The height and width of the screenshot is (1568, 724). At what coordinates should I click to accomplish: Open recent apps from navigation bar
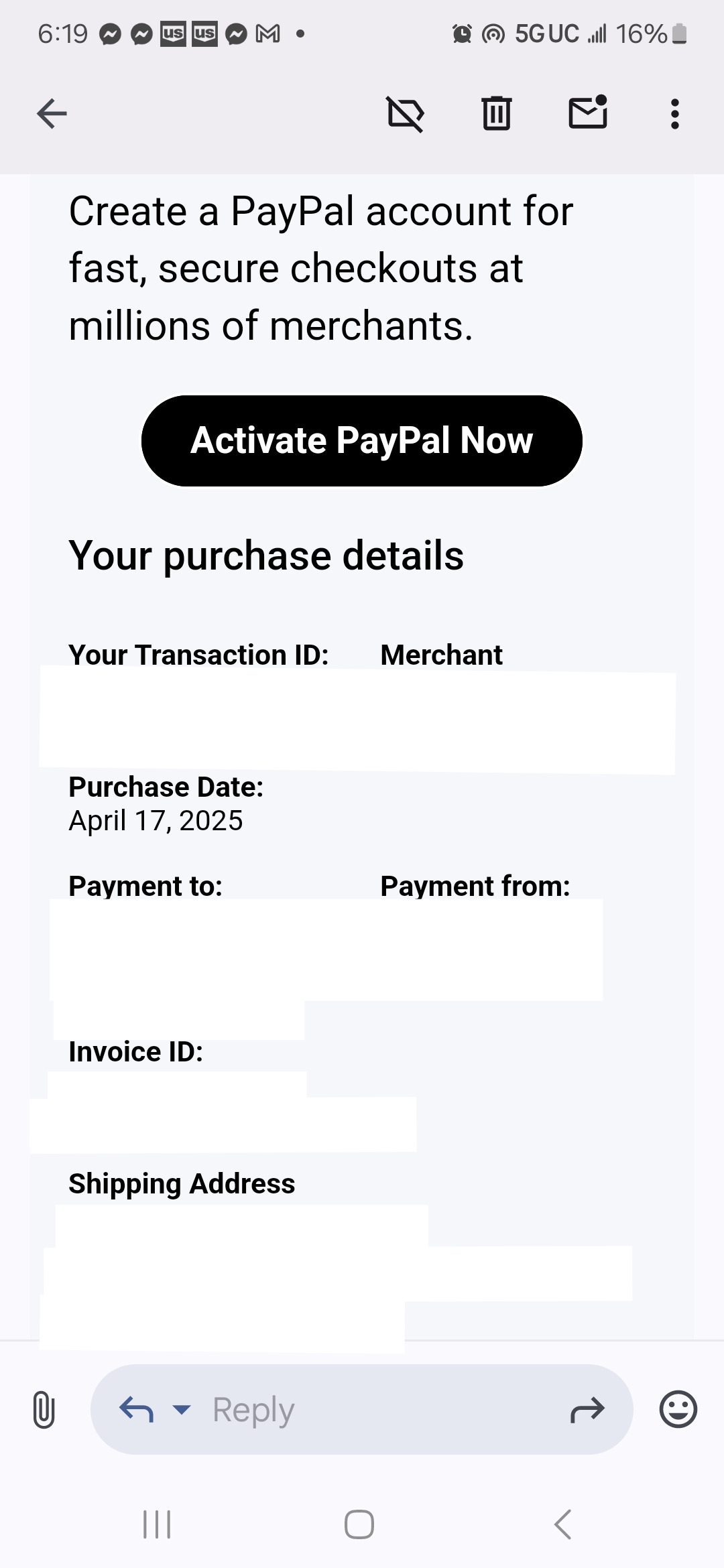coord(158,1524)
